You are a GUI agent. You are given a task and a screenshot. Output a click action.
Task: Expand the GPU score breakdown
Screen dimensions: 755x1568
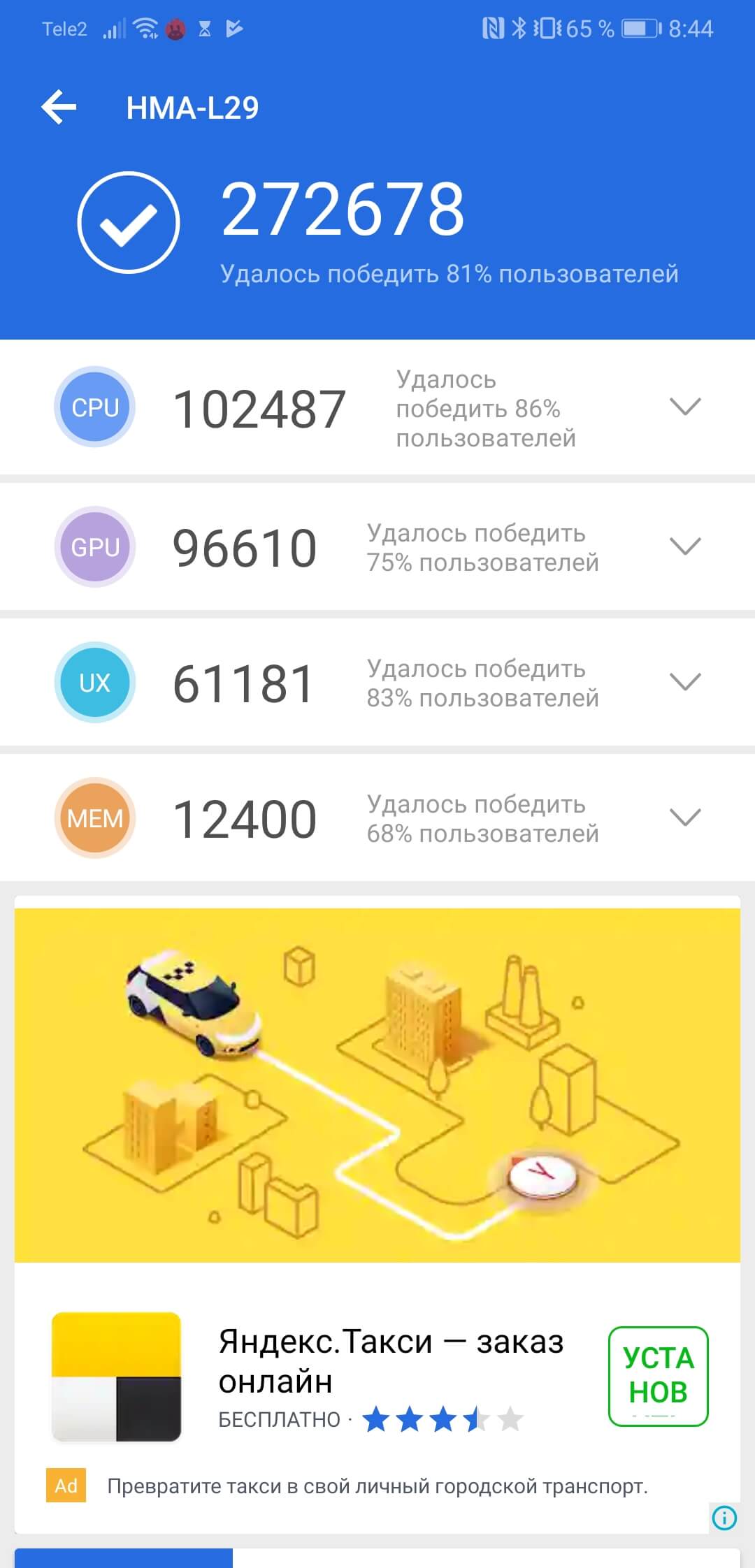[684, 546]
